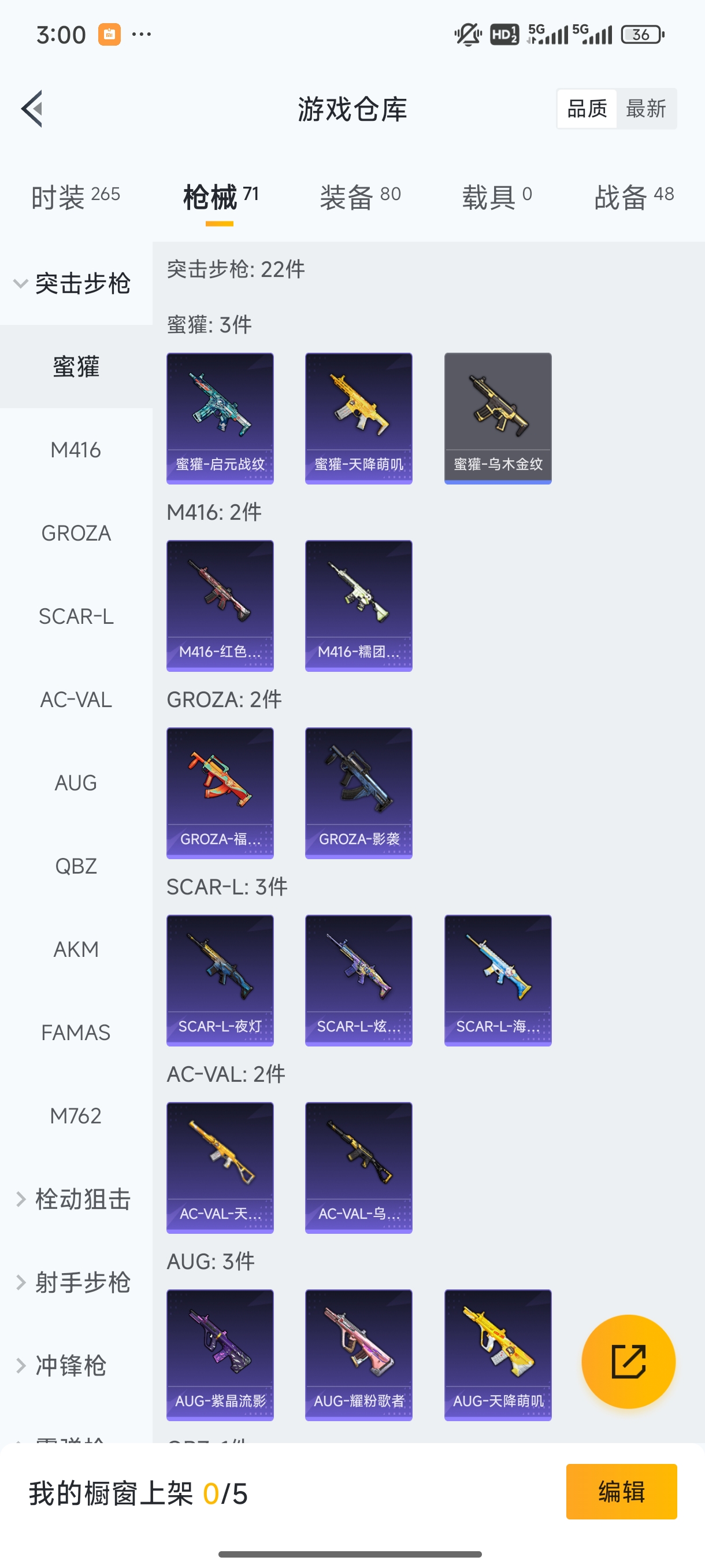Sort warehouse by 品质
Viewport: 705px width, 1568px height.
(x=587, y=109)
